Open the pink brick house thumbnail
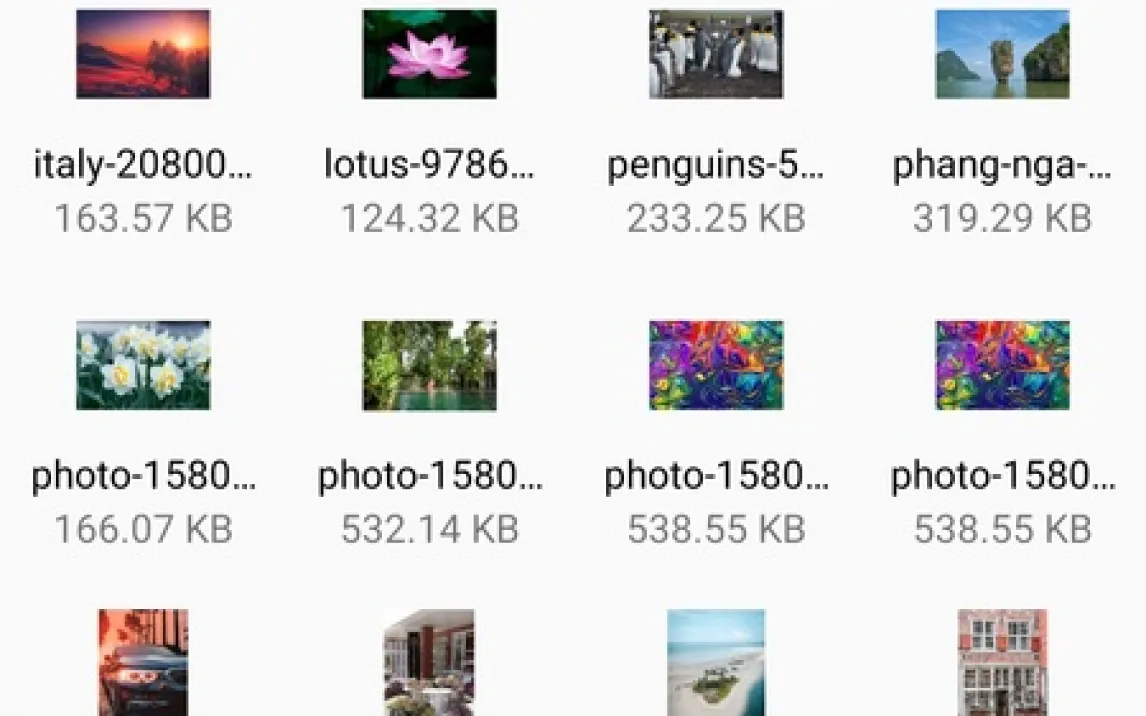The width and height of the screenshot is (1146, 716). 1002,662
